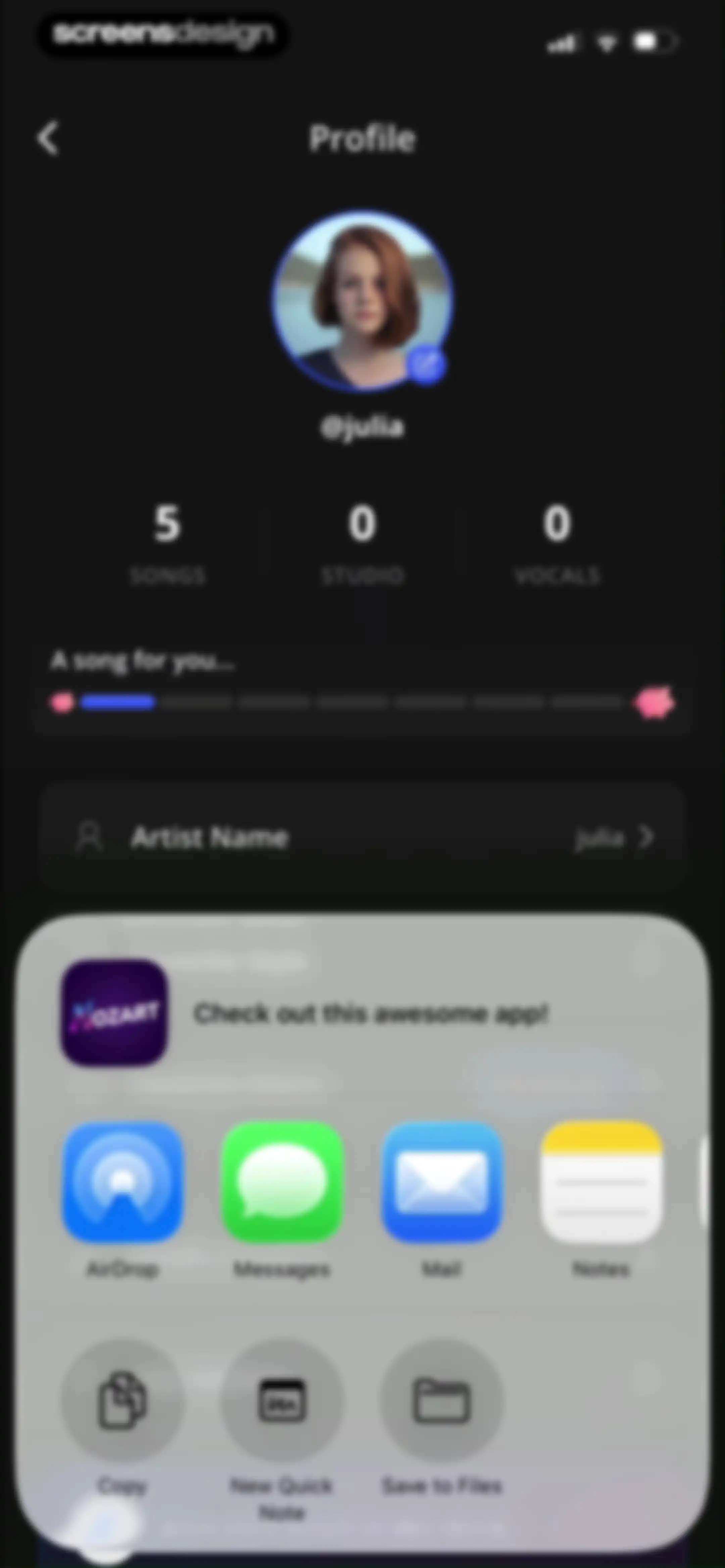This screenshot has width=725, height=1568.
Task: Go back from the Profile screen
Action: tap(48, 139)
